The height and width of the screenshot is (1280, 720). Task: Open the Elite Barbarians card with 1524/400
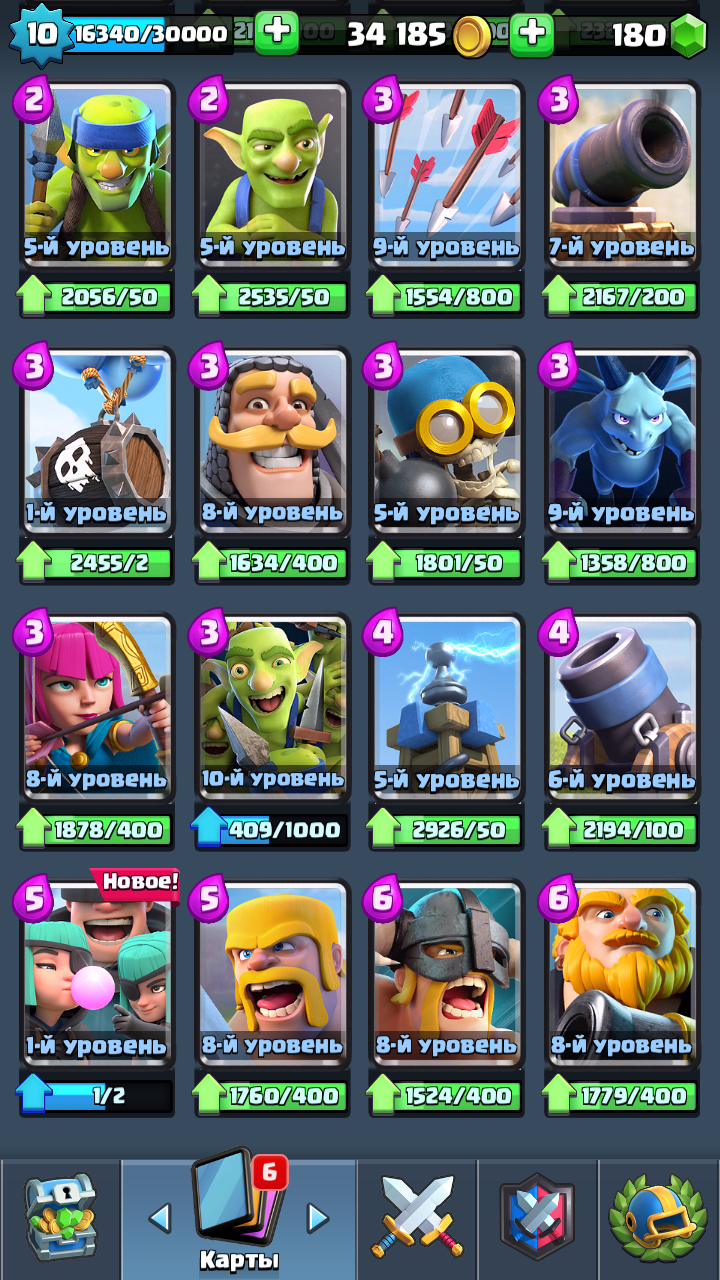point(447,973)
